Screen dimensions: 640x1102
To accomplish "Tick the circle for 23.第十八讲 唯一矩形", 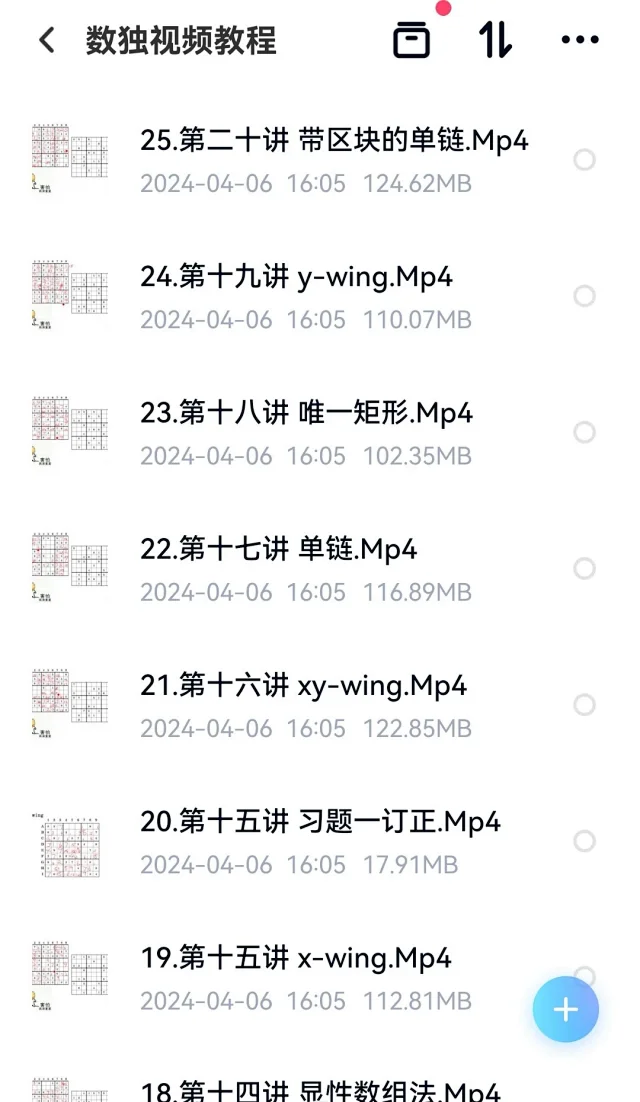I will 584,432.
